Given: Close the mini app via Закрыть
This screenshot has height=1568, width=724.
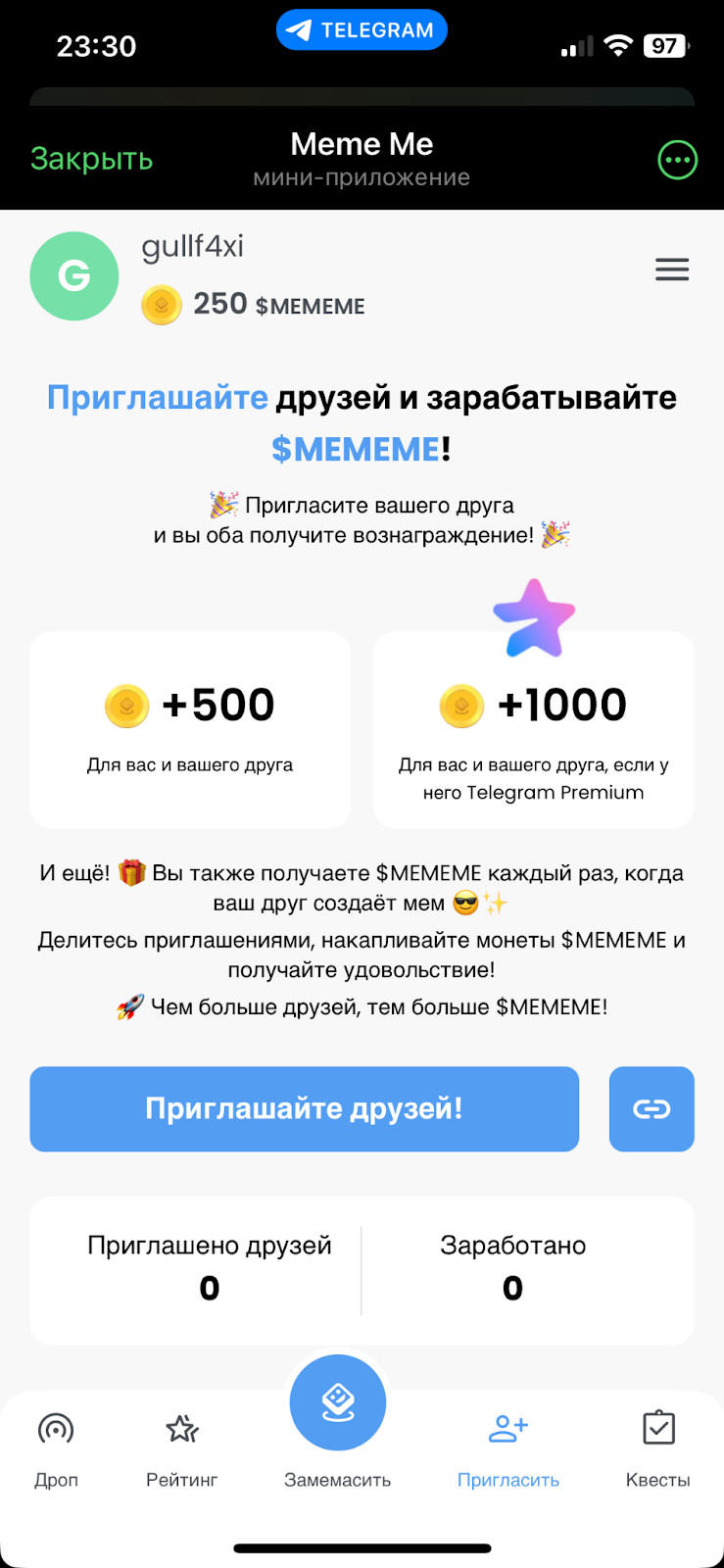Looking at the screenshot, I should tap(91, 159).
